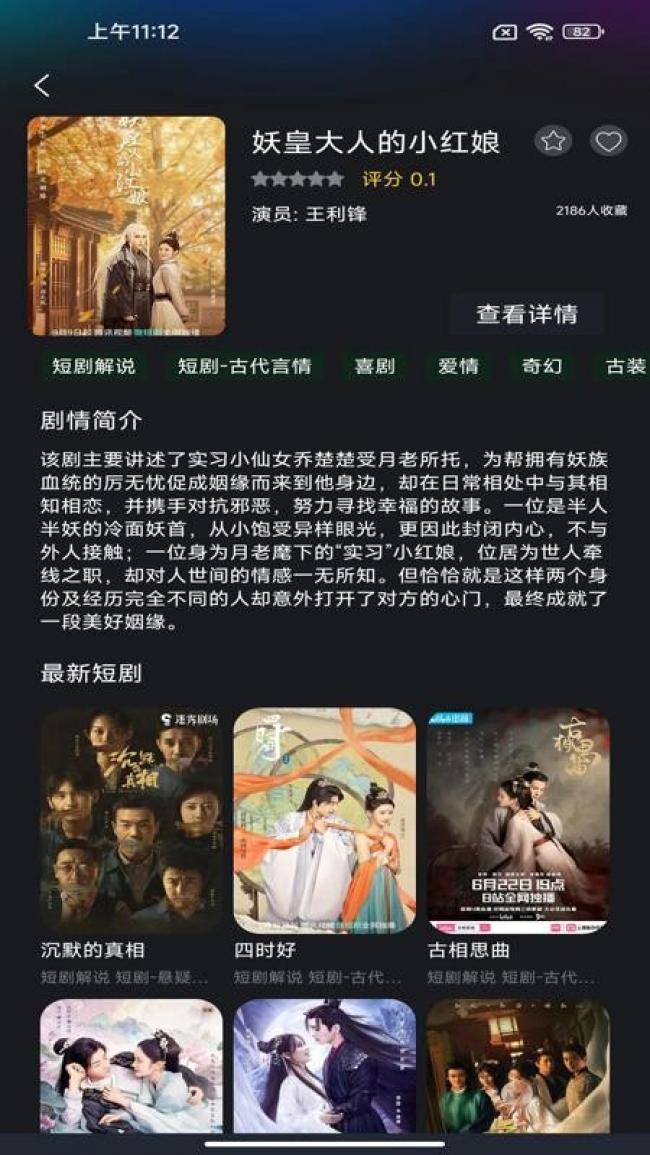650x1155 pixels.
Task: Like the drama with the heart icon
Action: [x=608, y=141]
